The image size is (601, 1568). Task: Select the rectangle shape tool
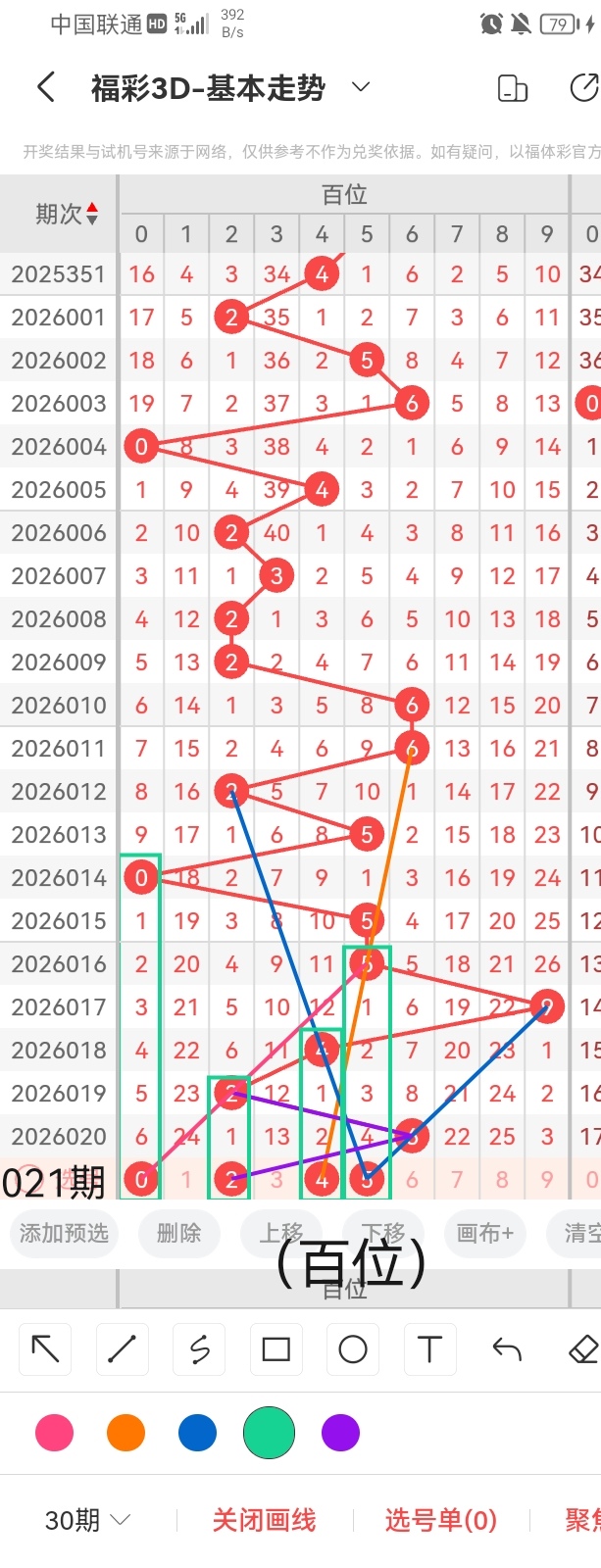click(x=275, y=1349)
